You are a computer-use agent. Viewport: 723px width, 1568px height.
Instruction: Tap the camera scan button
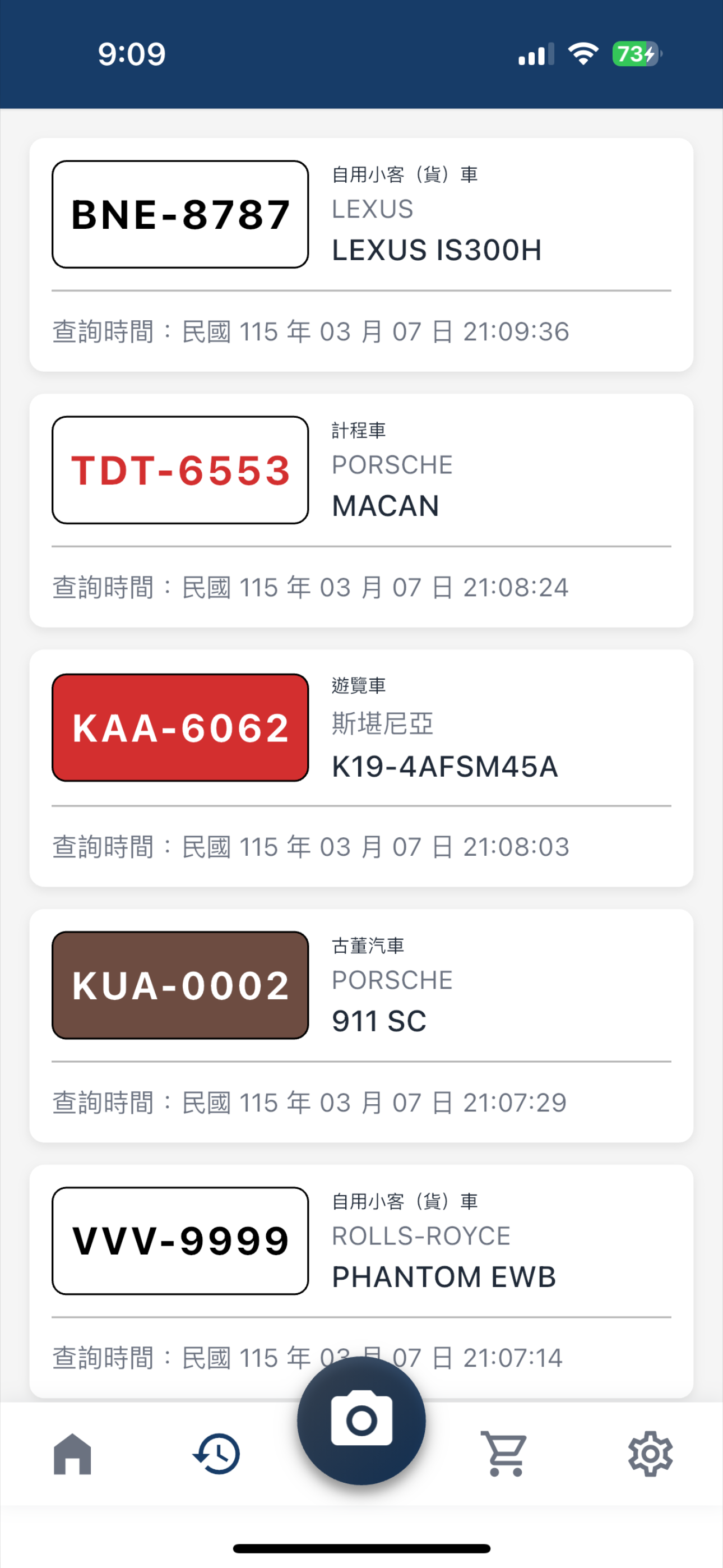click(361, 1421)
